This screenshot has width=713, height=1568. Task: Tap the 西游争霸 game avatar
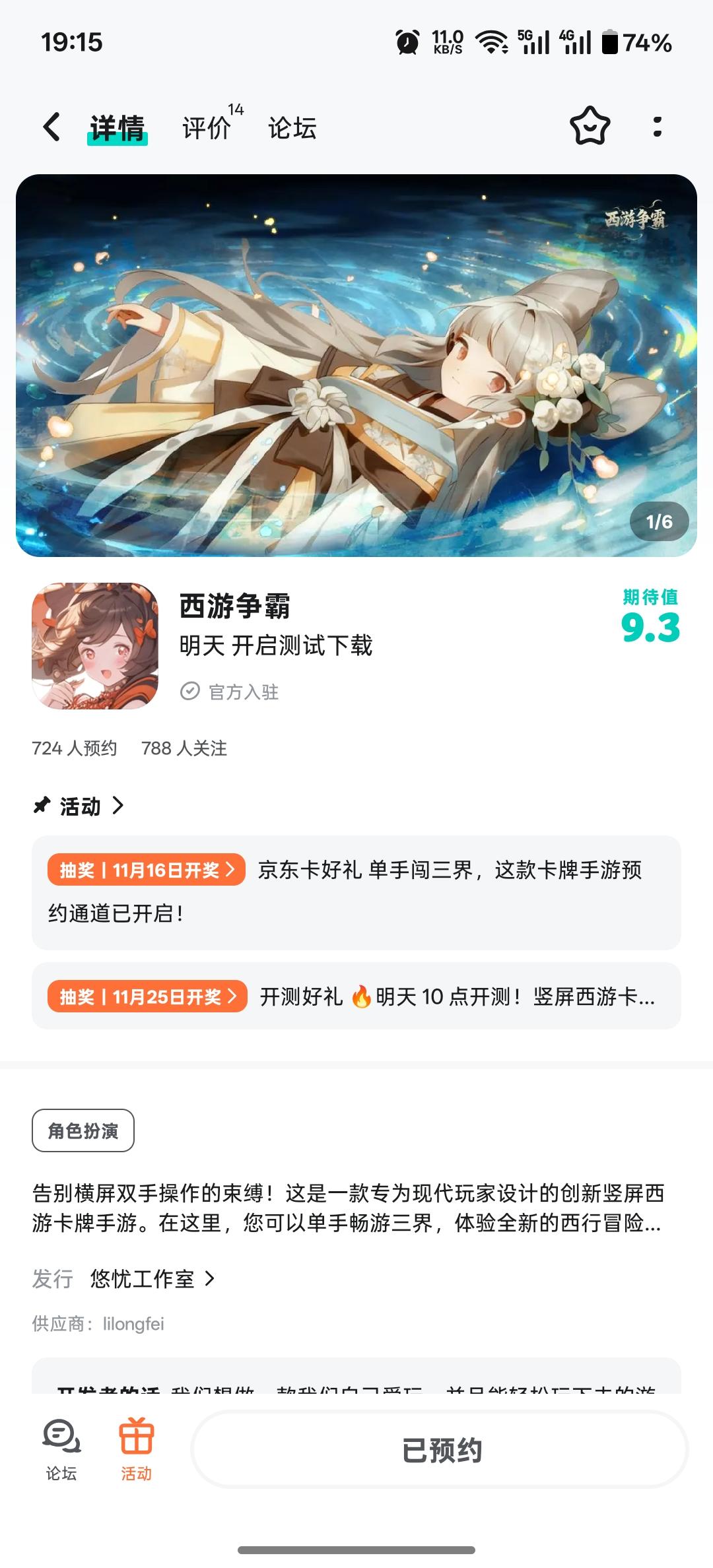(x=96, y=647)
